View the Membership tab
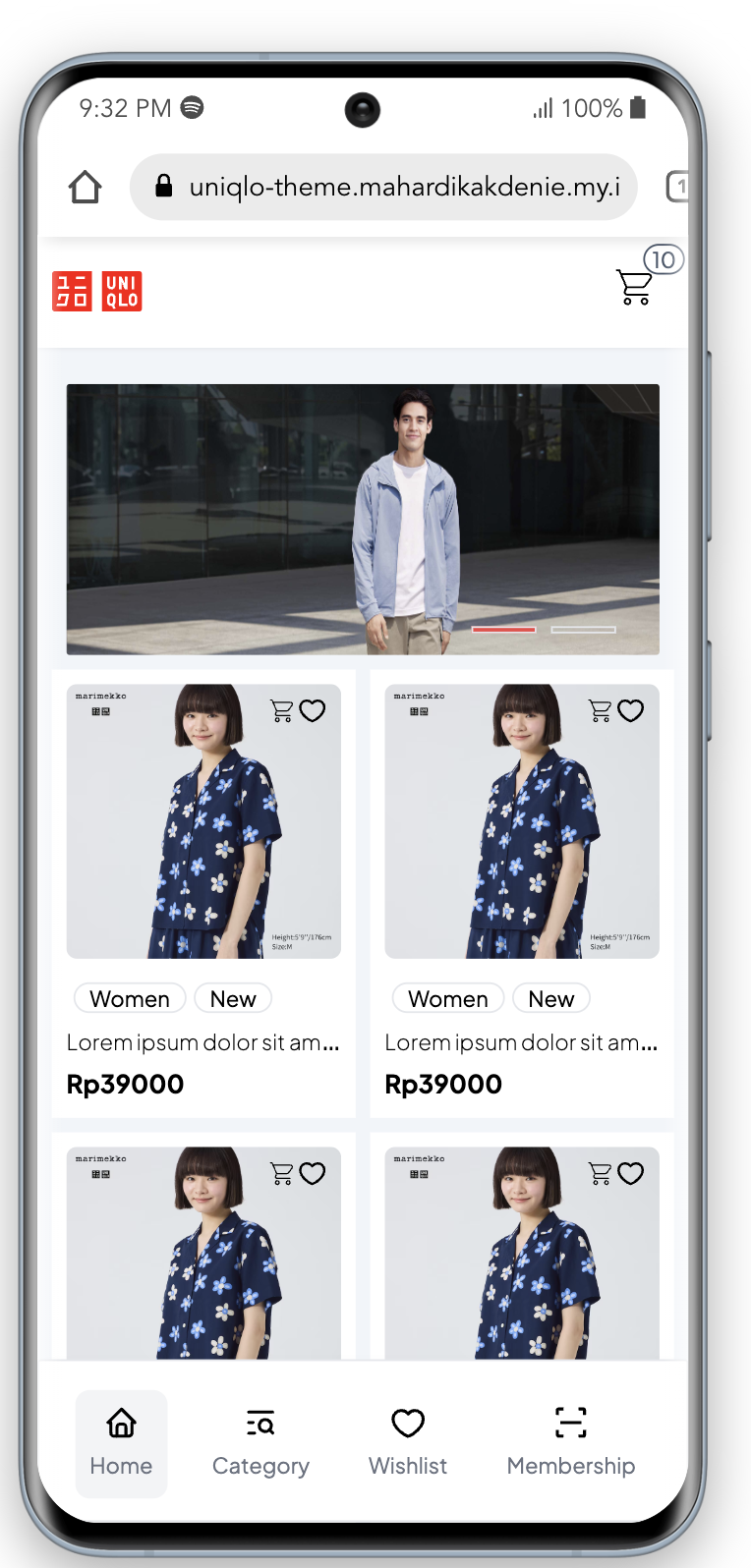 click(570, 1442)
